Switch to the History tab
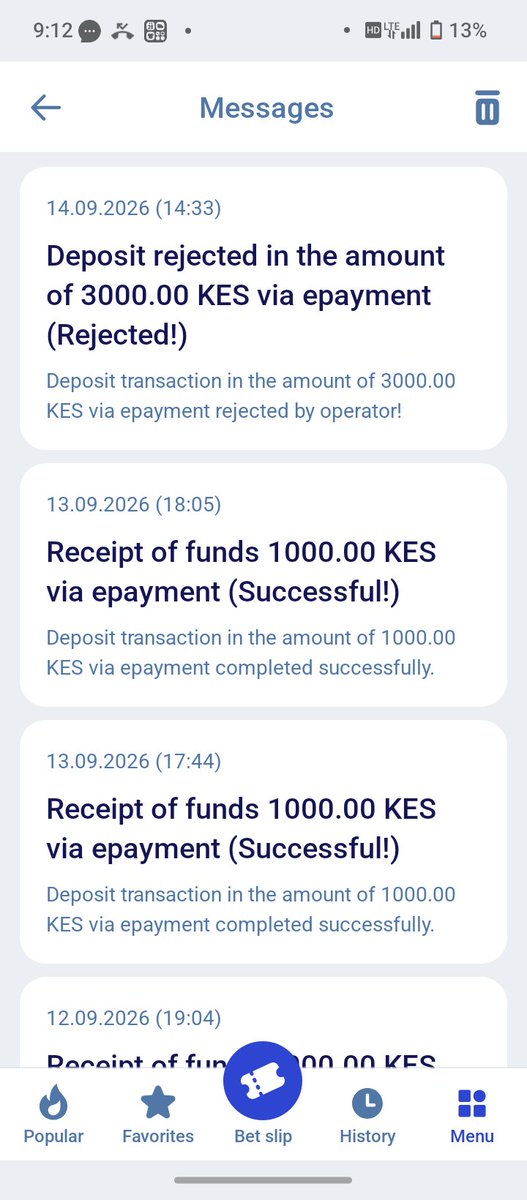The height and width of the screenshot is (1200, 527). pos(367,1116)
